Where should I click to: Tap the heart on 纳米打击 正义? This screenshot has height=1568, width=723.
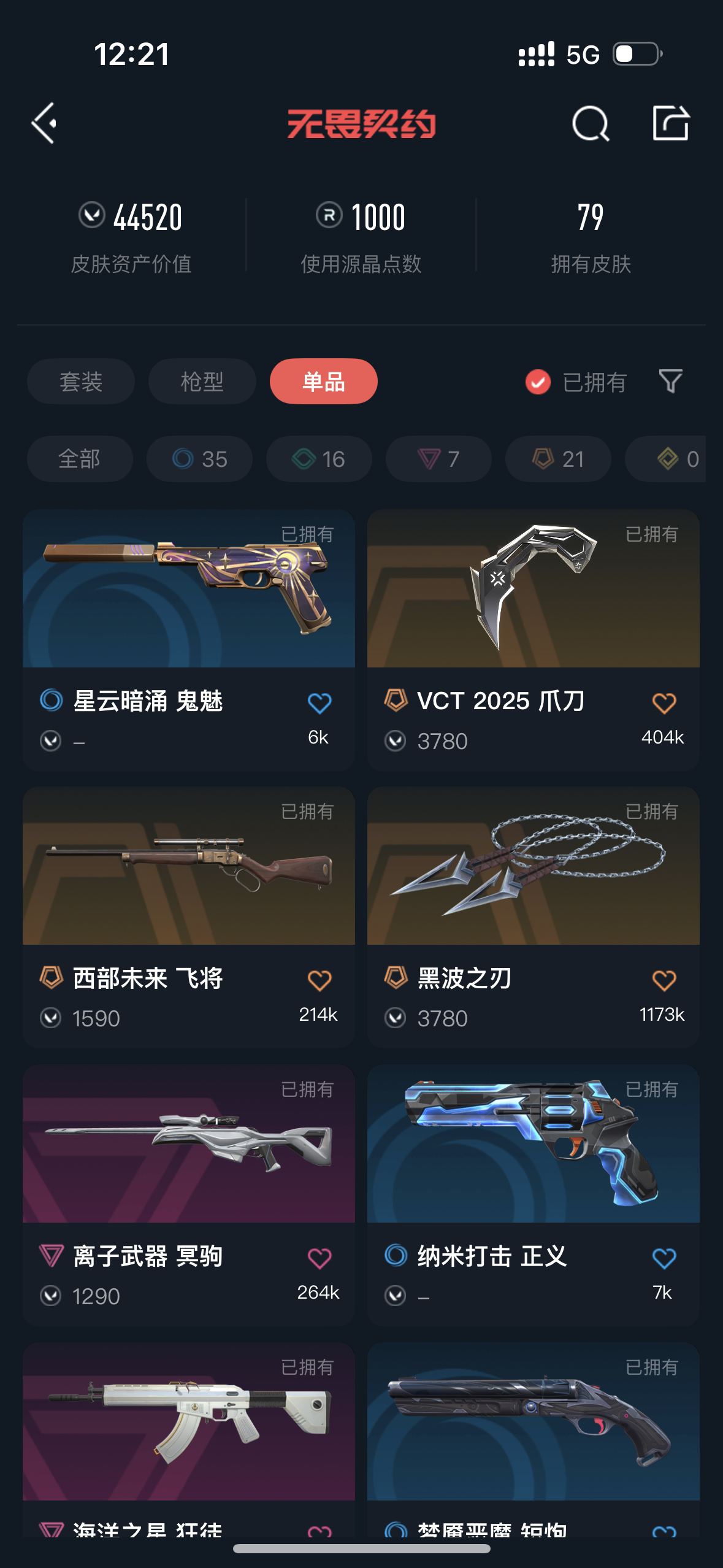coord(664,1258)
